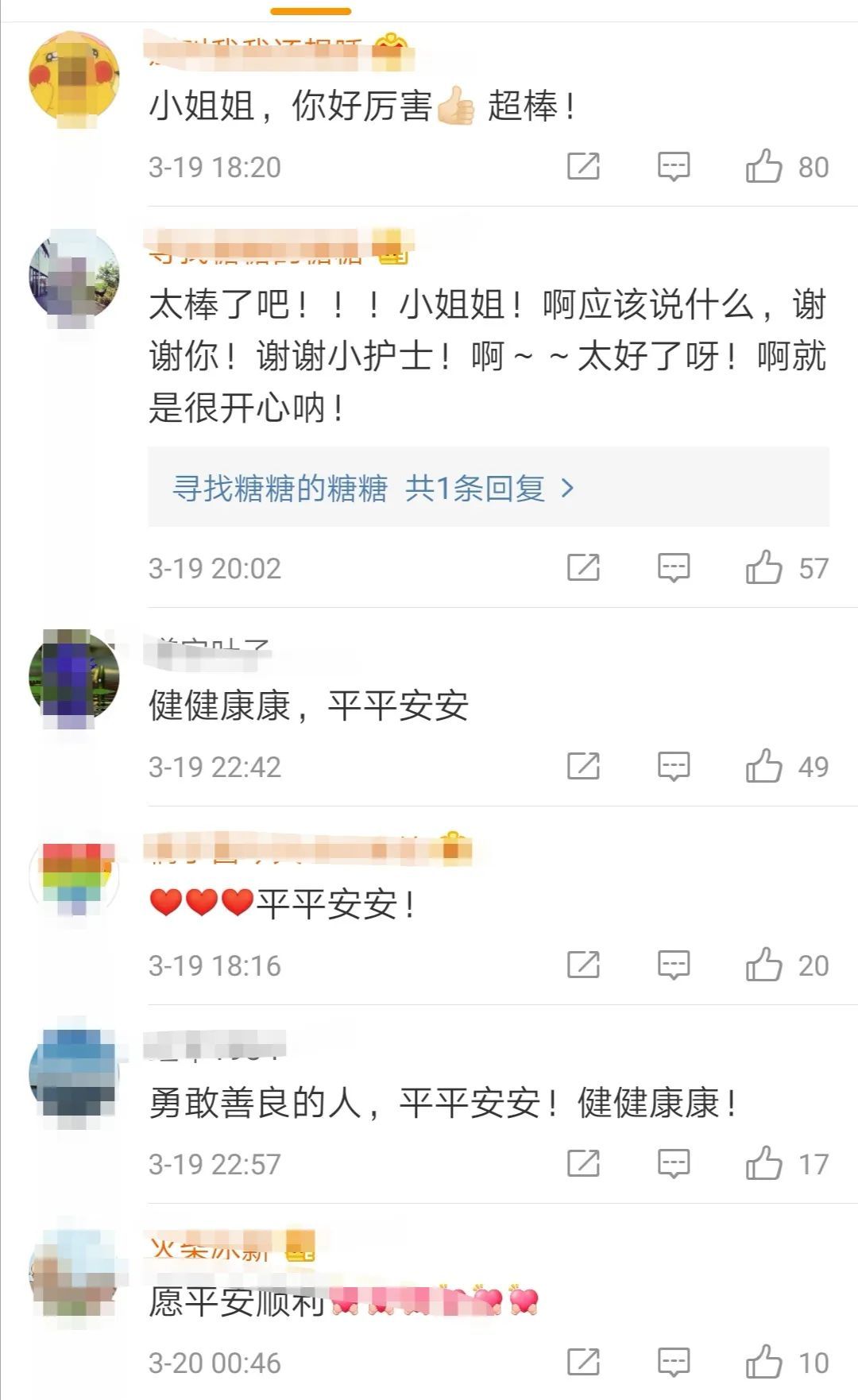The height and width of the screenshot is (1400, 858).
Task: Click the comment bubble icon under 健健康康 comment
Action: pyautogui.click(x=674, y=768)
